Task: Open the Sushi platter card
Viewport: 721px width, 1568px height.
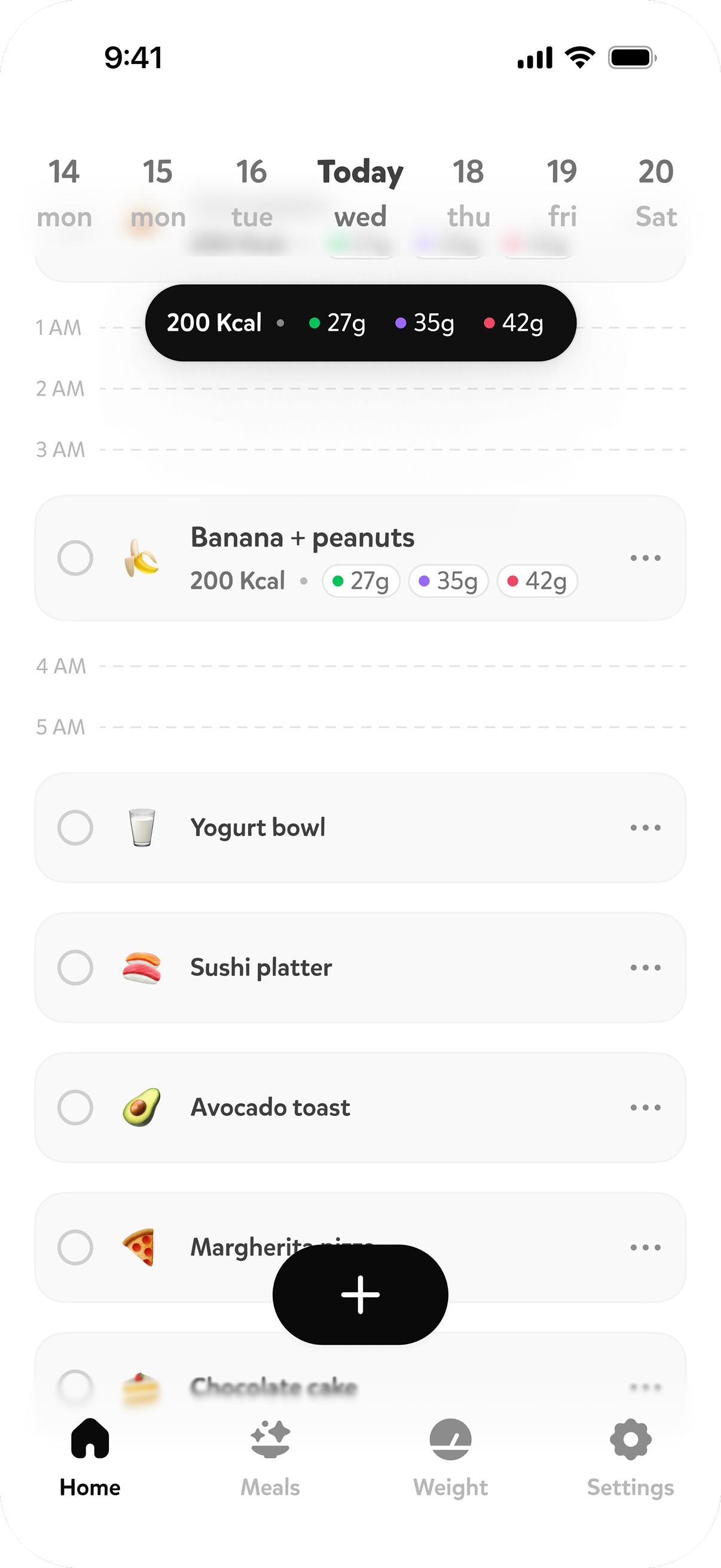Action: pyautogui.click(x=360, y=967)
